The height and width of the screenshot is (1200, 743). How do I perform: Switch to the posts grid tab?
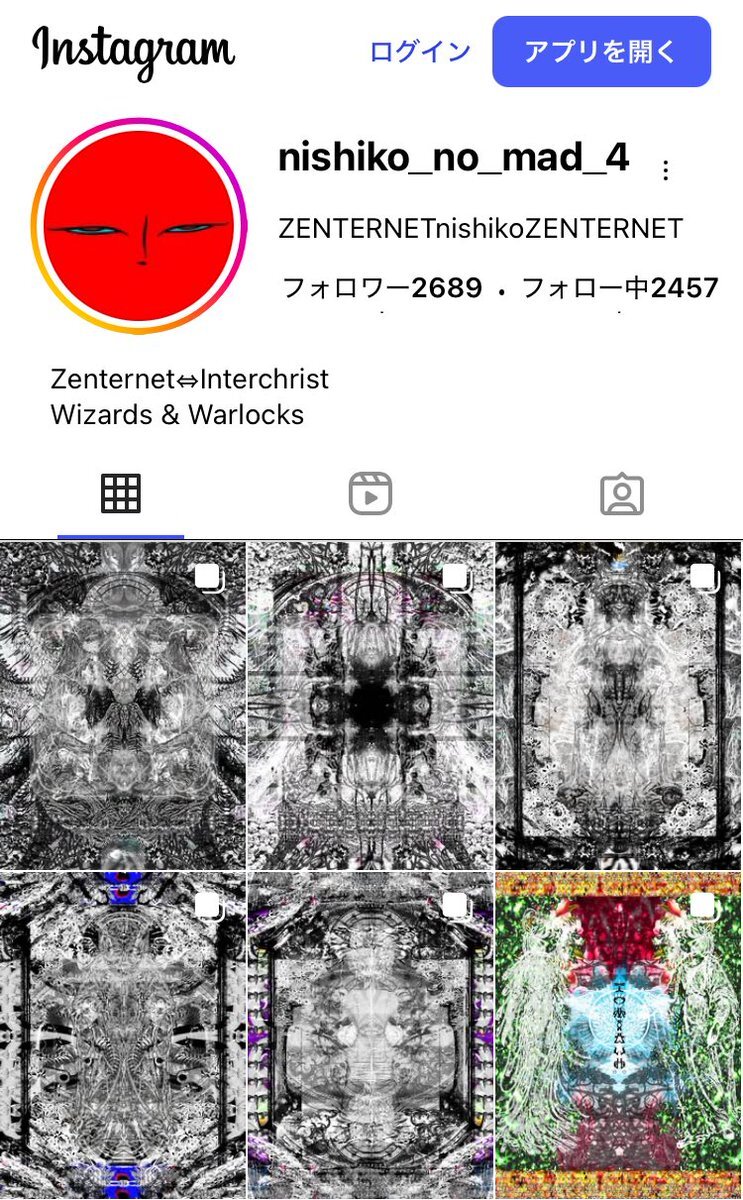(x=121, y=494)
